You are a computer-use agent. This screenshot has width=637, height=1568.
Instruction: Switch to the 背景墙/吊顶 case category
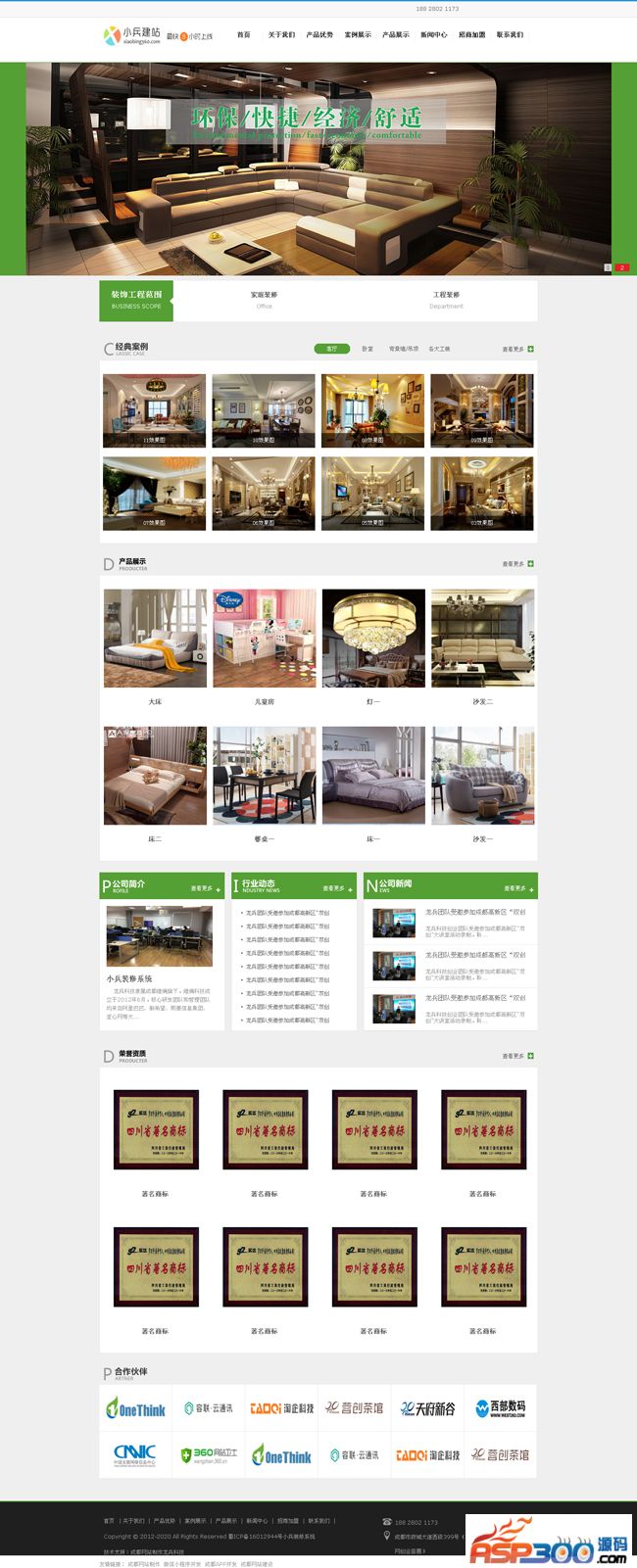pyautogui.click(x=404, y=349)
